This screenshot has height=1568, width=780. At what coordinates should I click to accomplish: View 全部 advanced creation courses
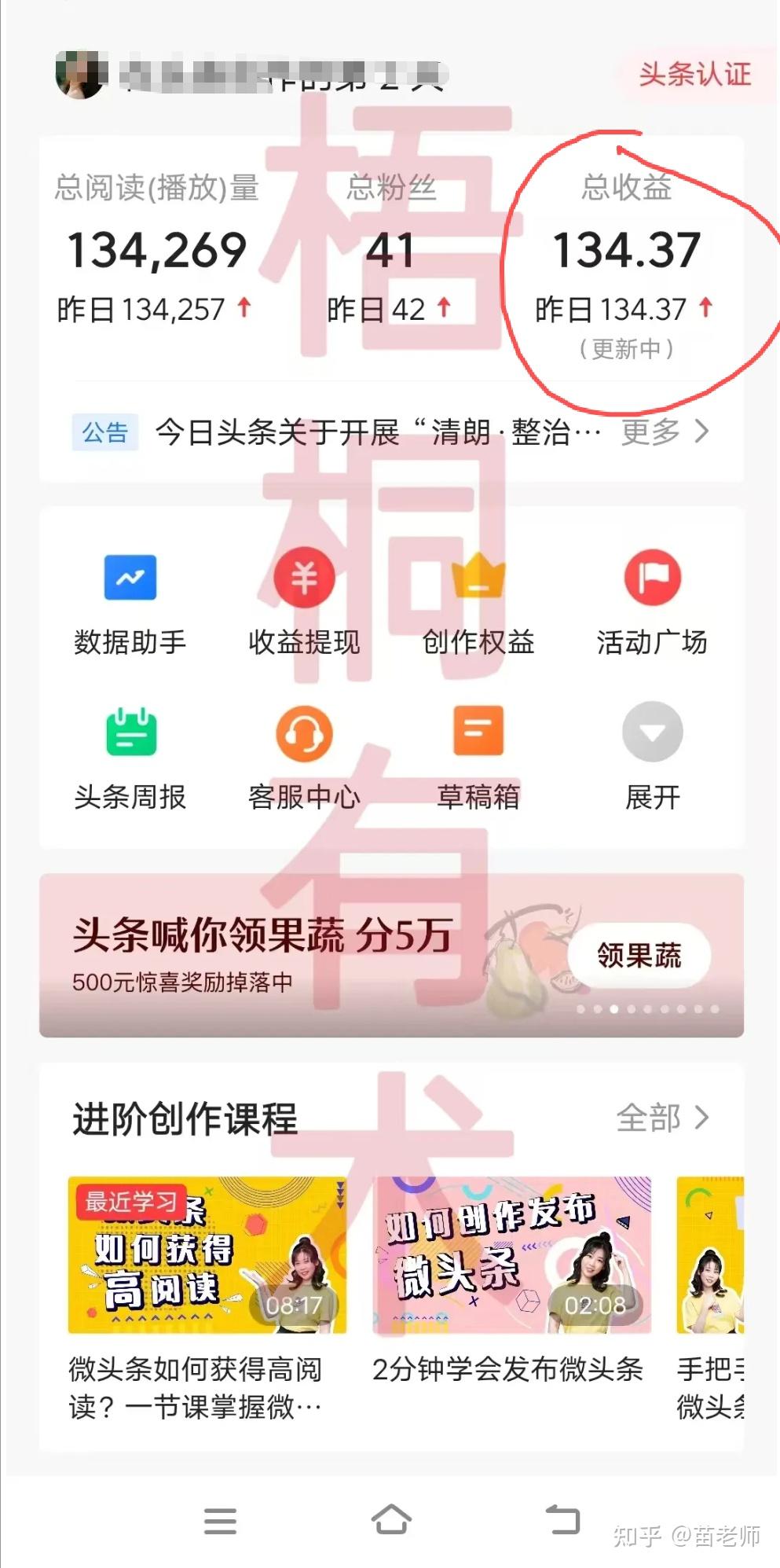click(662, 1118)
